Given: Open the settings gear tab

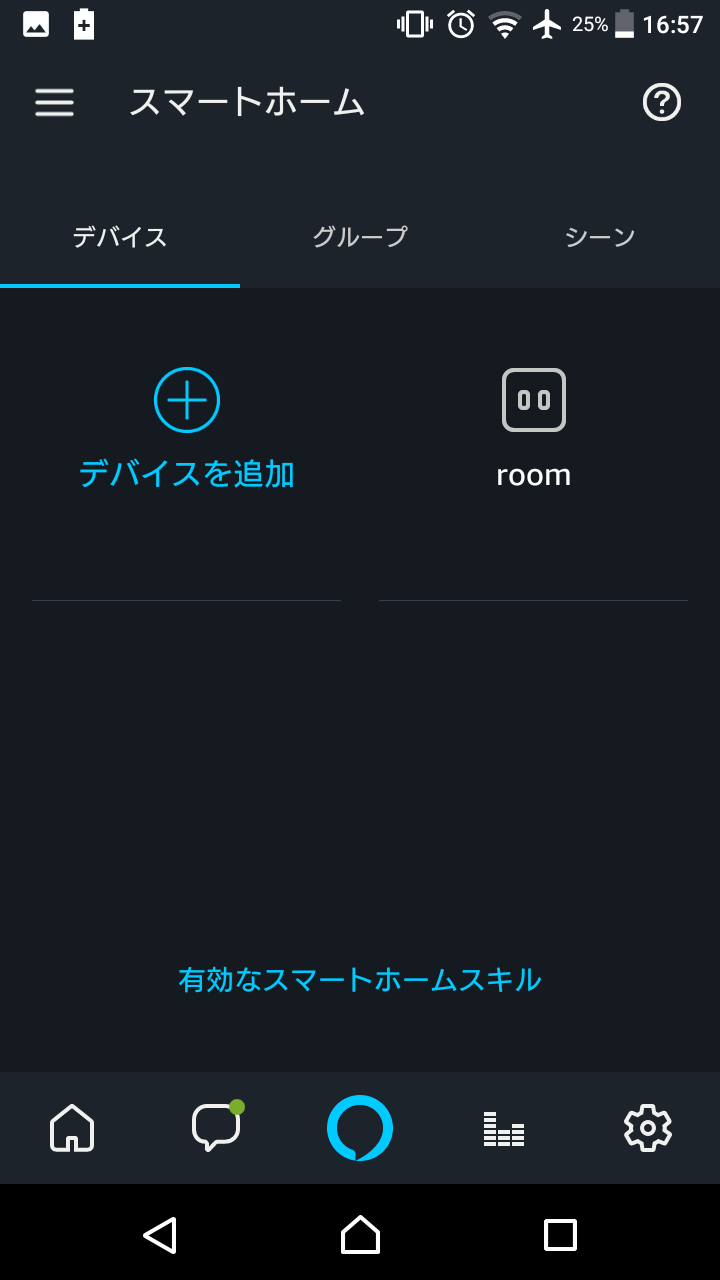Looking at the screenshot, I should [x=648, y=1128].
